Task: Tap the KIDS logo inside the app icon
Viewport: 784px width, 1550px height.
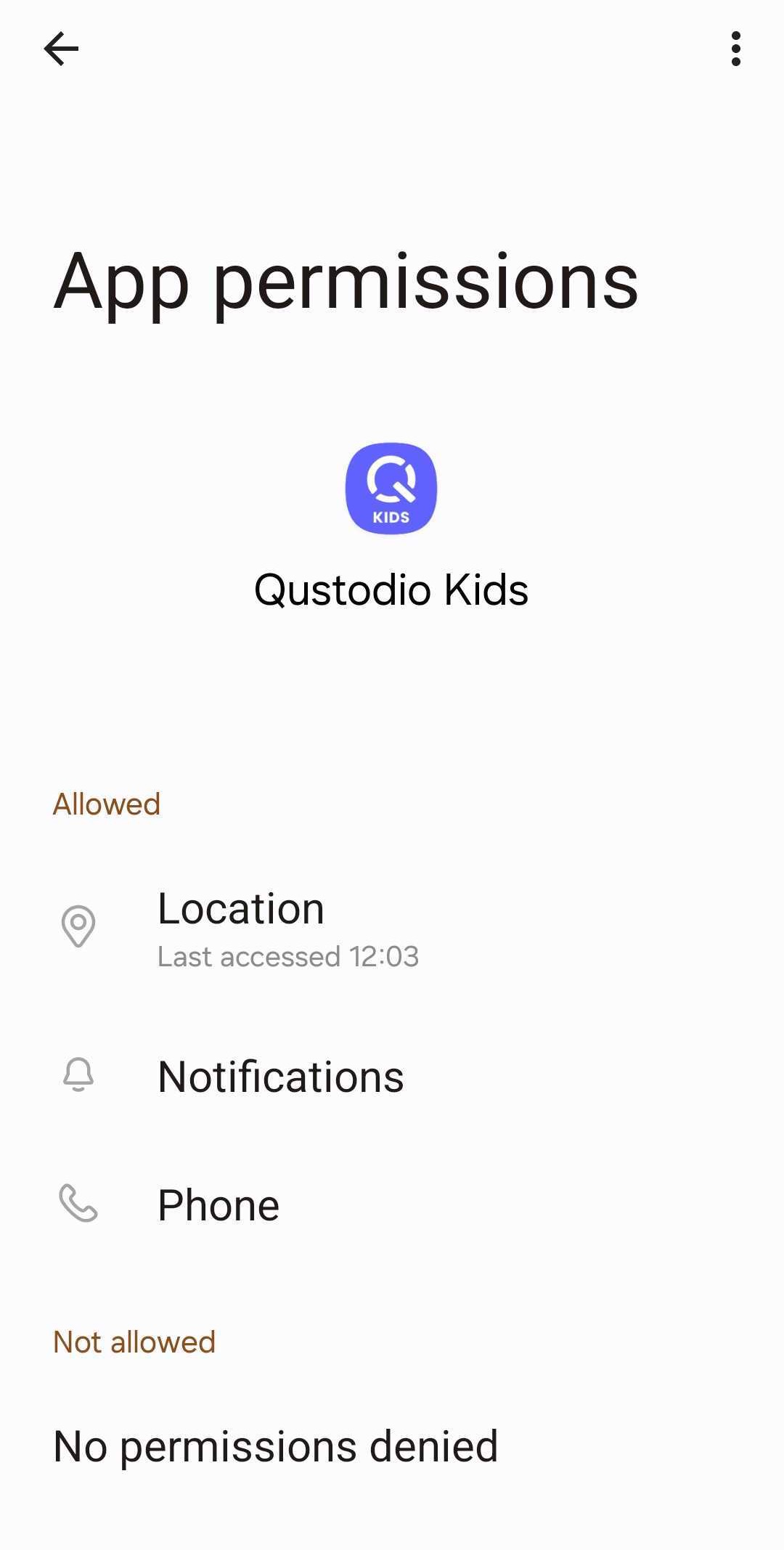Action: coord(391,517)
